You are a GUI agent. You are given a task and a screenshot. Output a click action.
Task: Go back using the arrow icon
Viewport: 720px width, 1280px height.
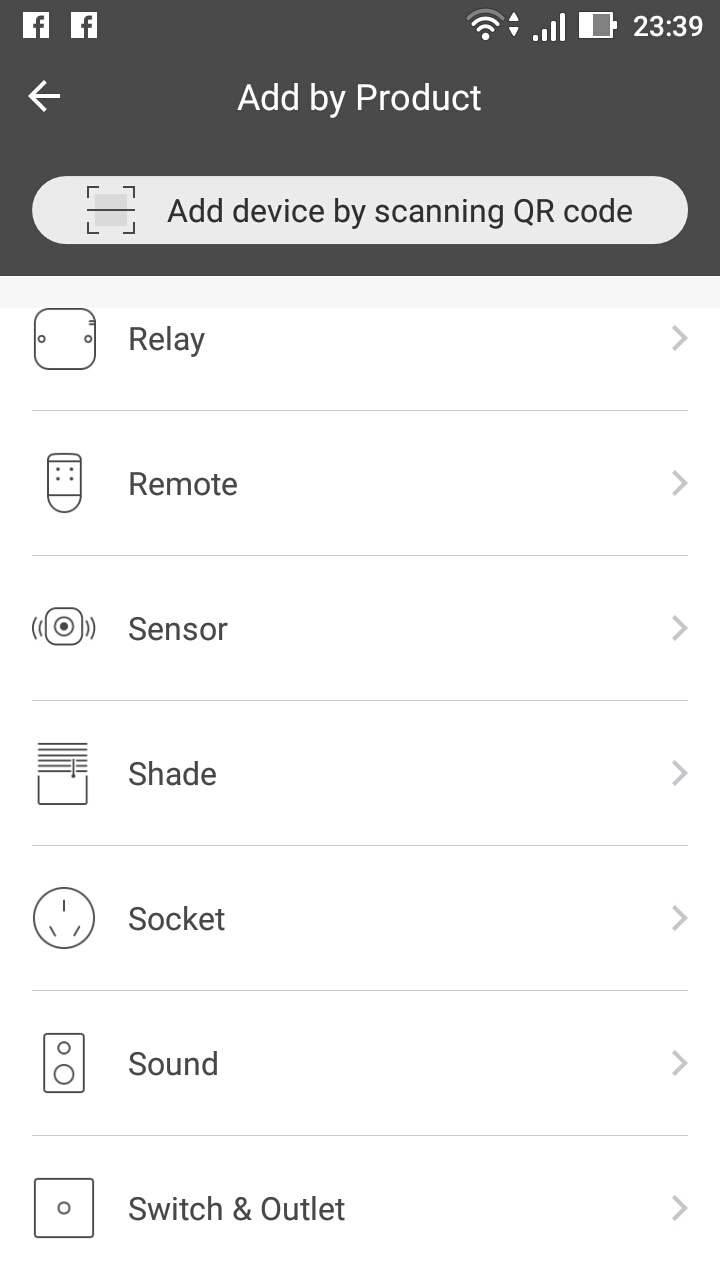coord(44,97)
